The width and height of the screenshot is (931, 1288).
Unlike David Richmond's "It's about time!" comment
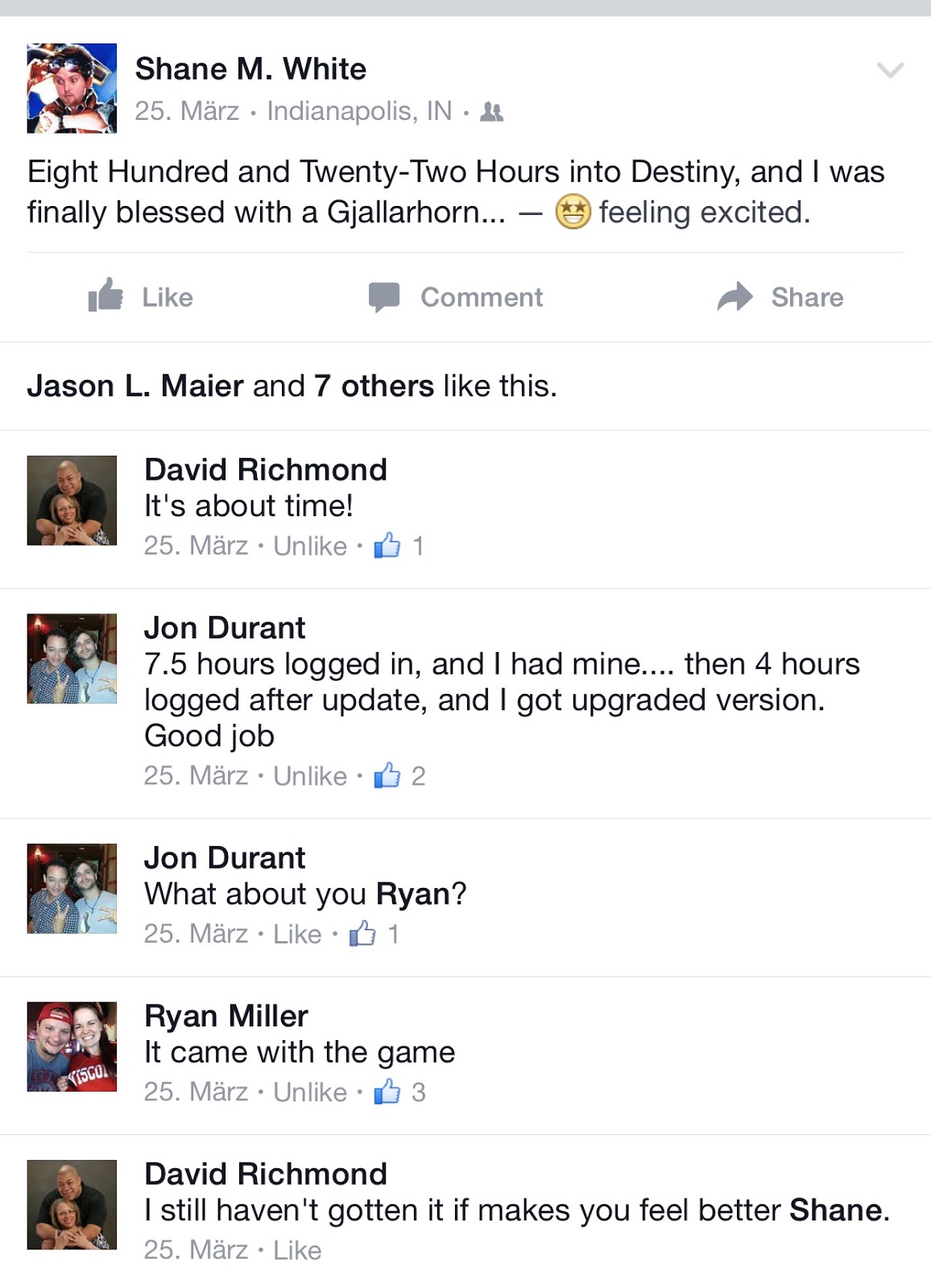(x=310, y=547)
